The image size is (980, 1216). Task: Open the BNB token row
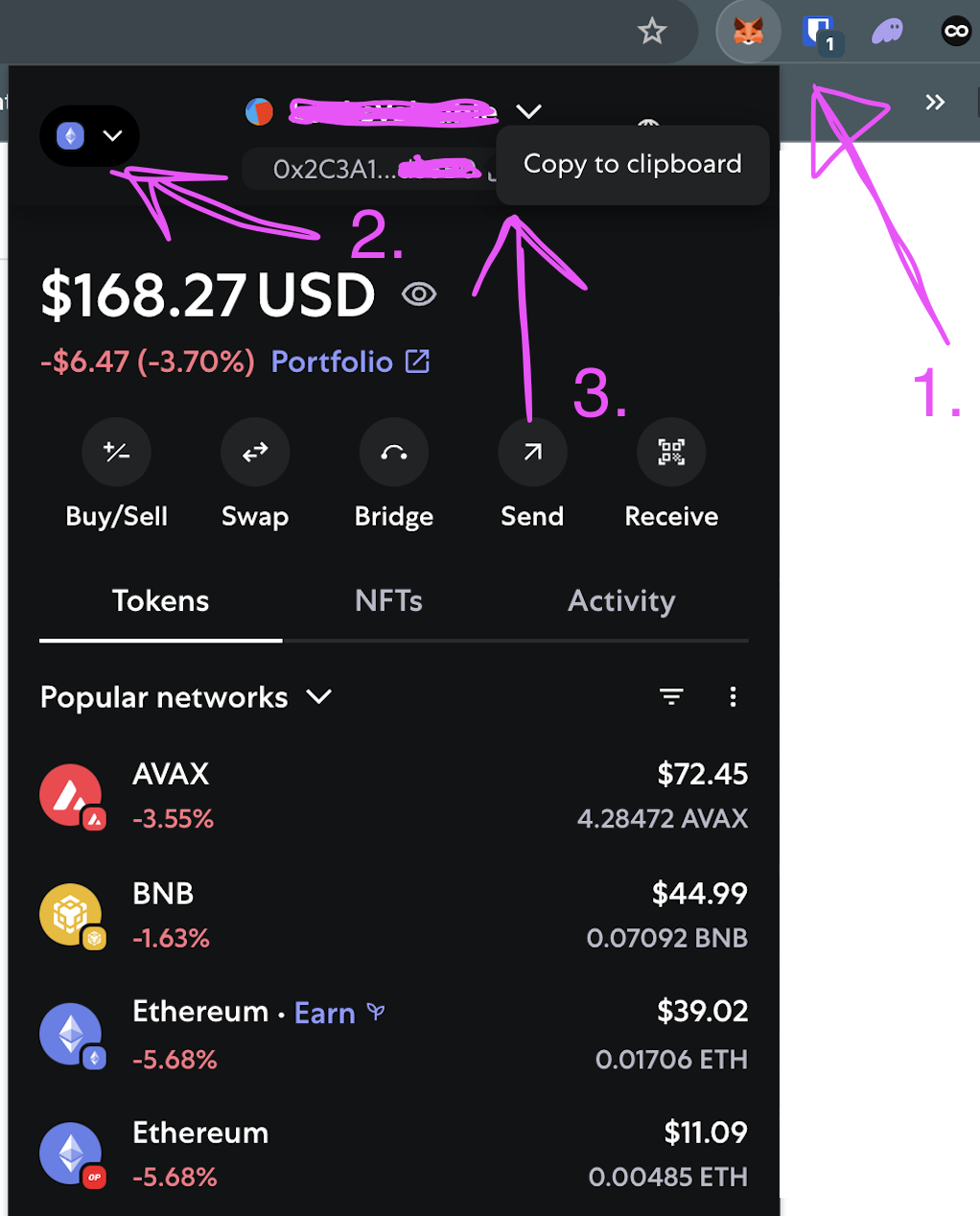click(393, 915)
